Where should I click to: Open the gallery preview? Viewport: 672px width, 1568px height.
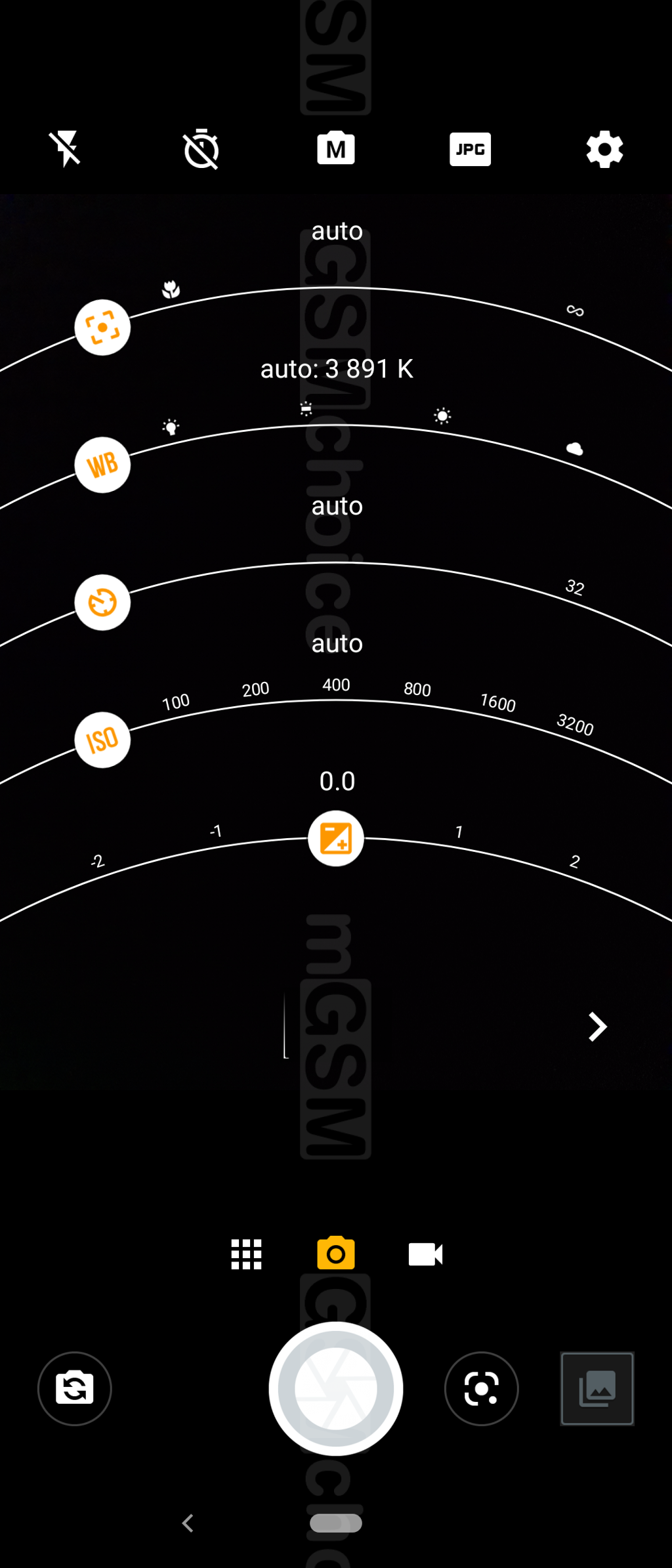[597, 1388]
